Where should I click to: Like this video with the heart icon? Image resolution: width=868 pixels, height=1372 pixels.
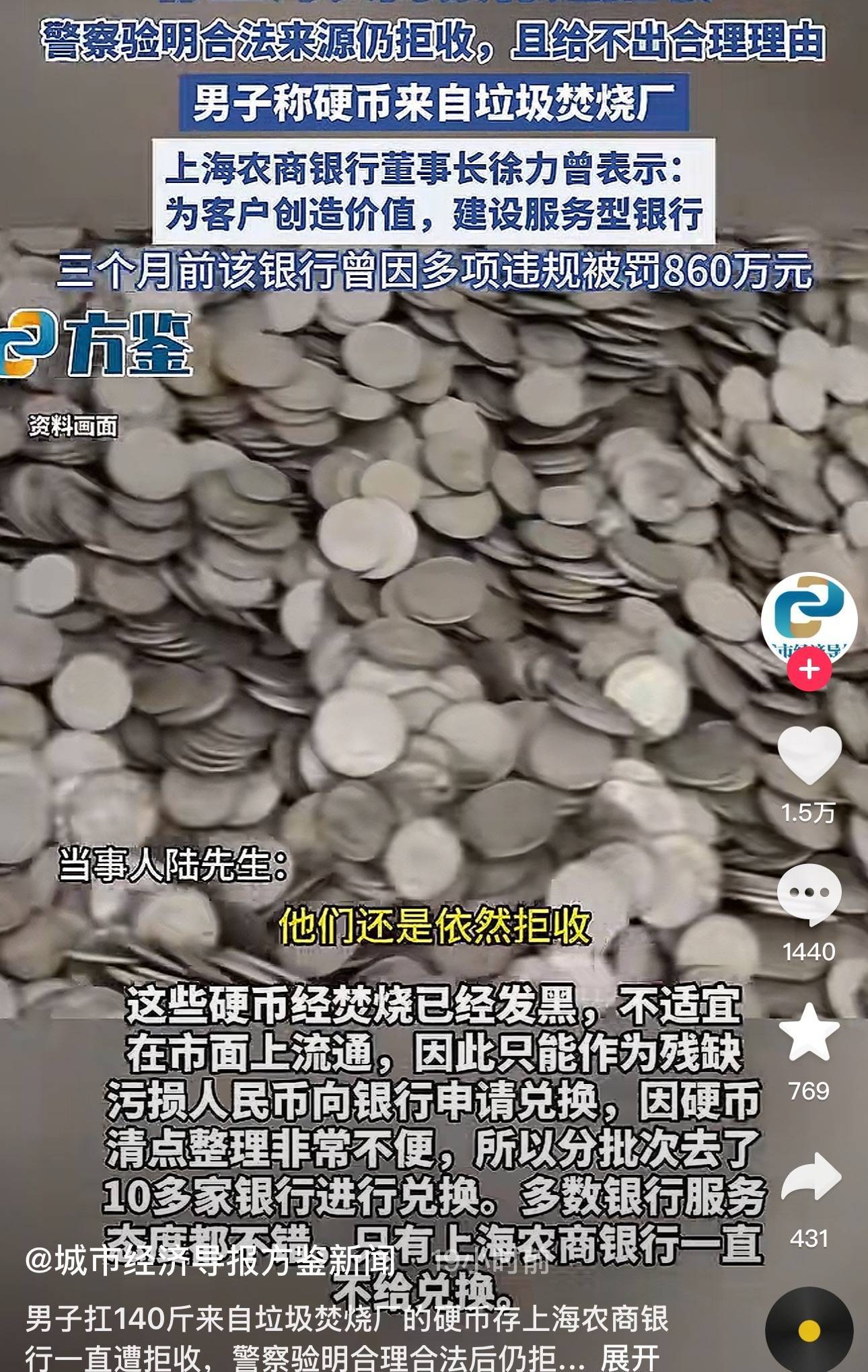809,756
